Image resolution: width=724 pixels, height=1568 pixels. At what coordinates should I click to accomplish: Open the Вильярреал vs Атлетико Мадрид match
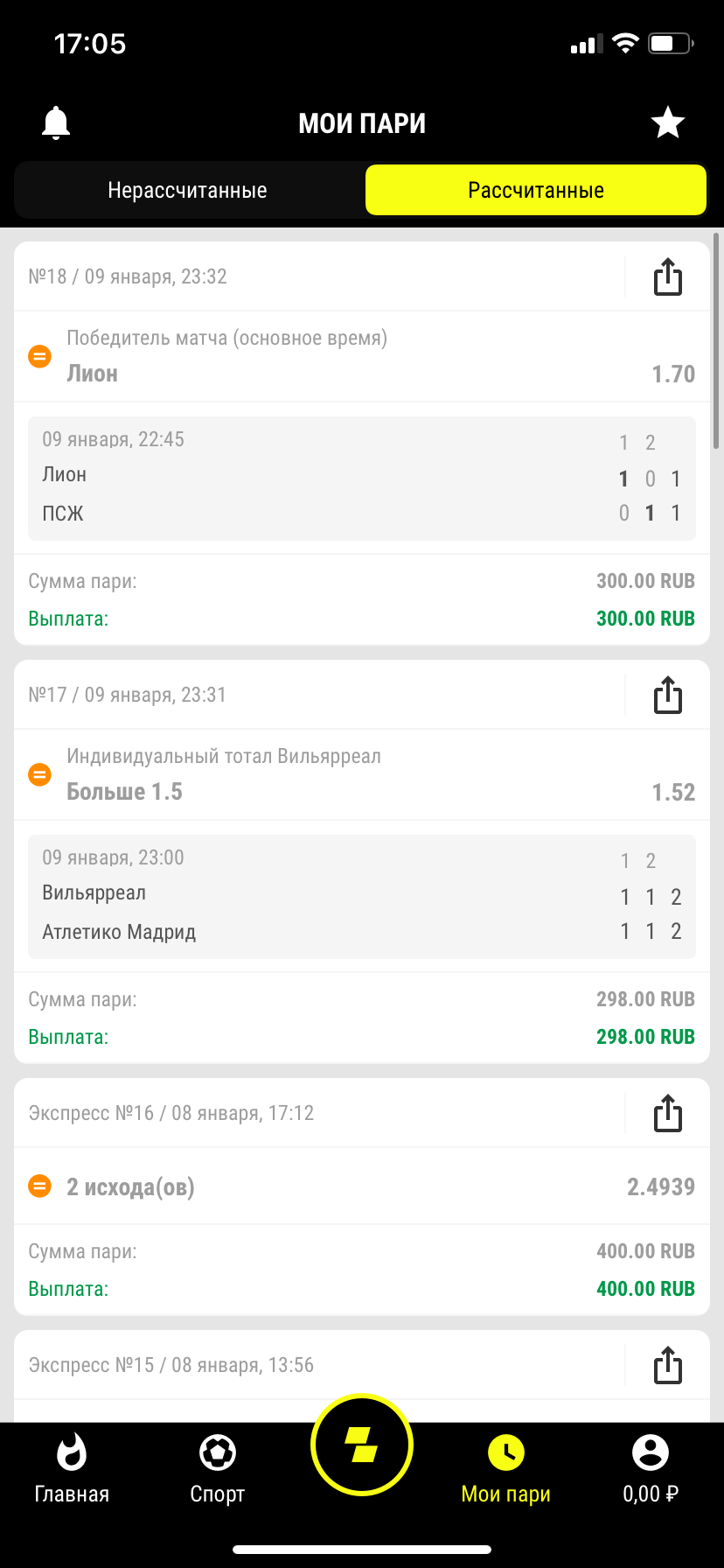361,896
